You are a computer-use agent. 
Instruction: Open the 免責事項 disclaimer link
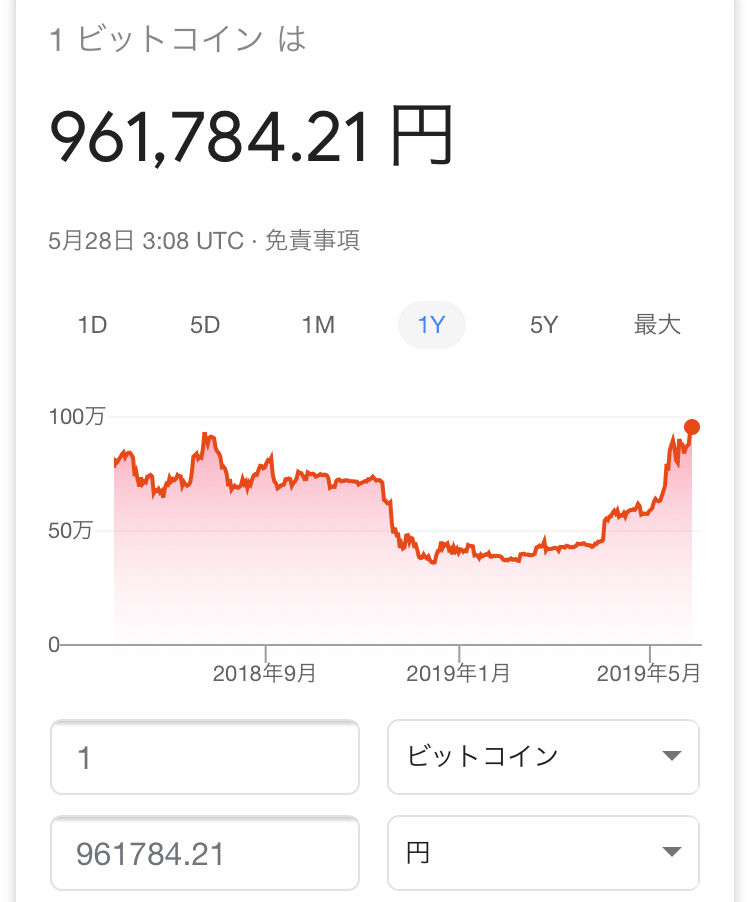(312, 240)
